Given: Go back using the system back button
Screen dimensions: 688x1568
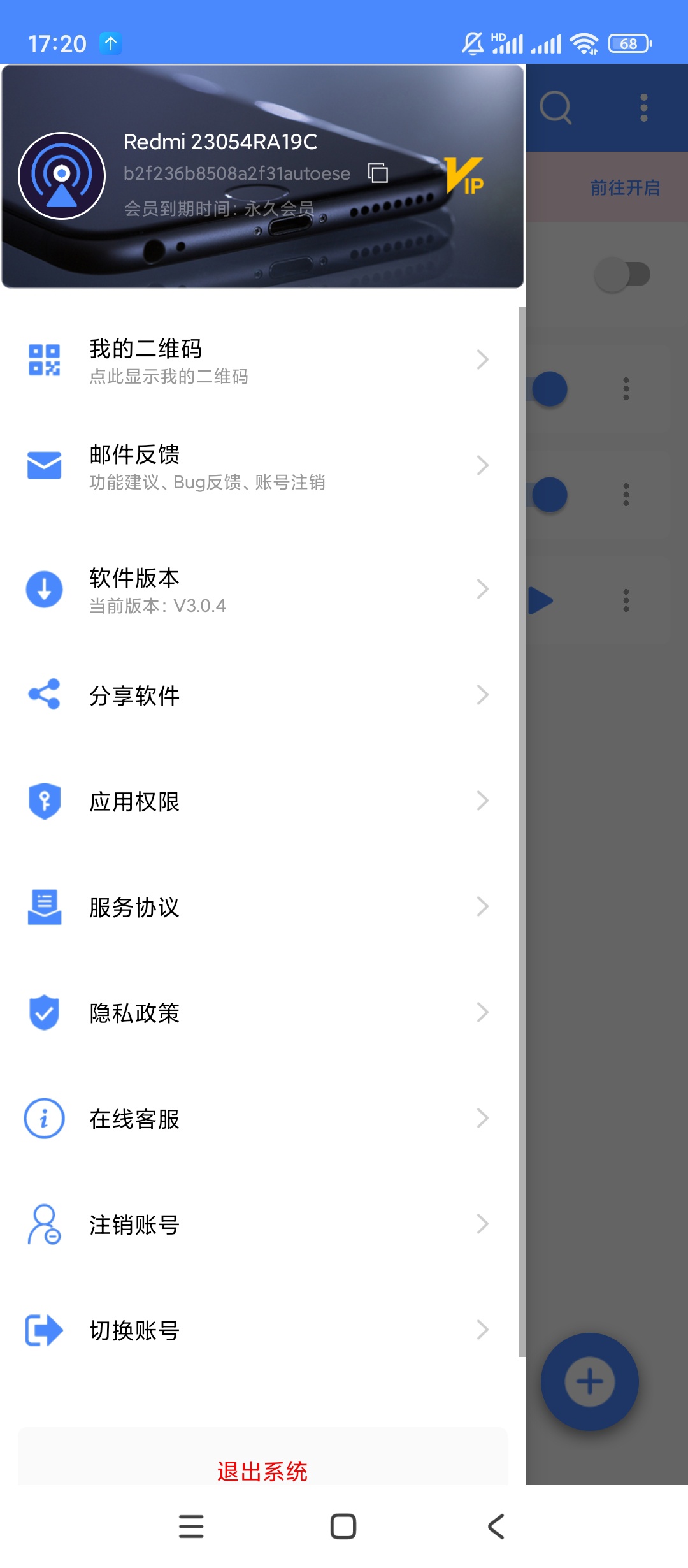Looking at the screenshot, I should pyautogui.click(x=496, y=1527).
